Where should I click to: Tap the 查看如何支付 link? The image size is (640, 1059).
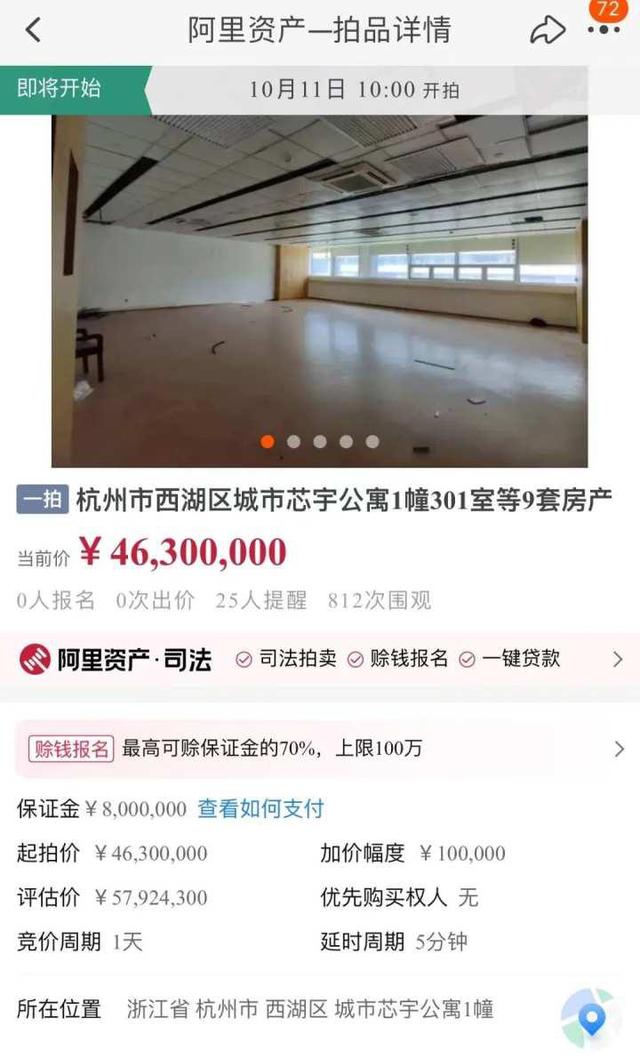[260, 809]
